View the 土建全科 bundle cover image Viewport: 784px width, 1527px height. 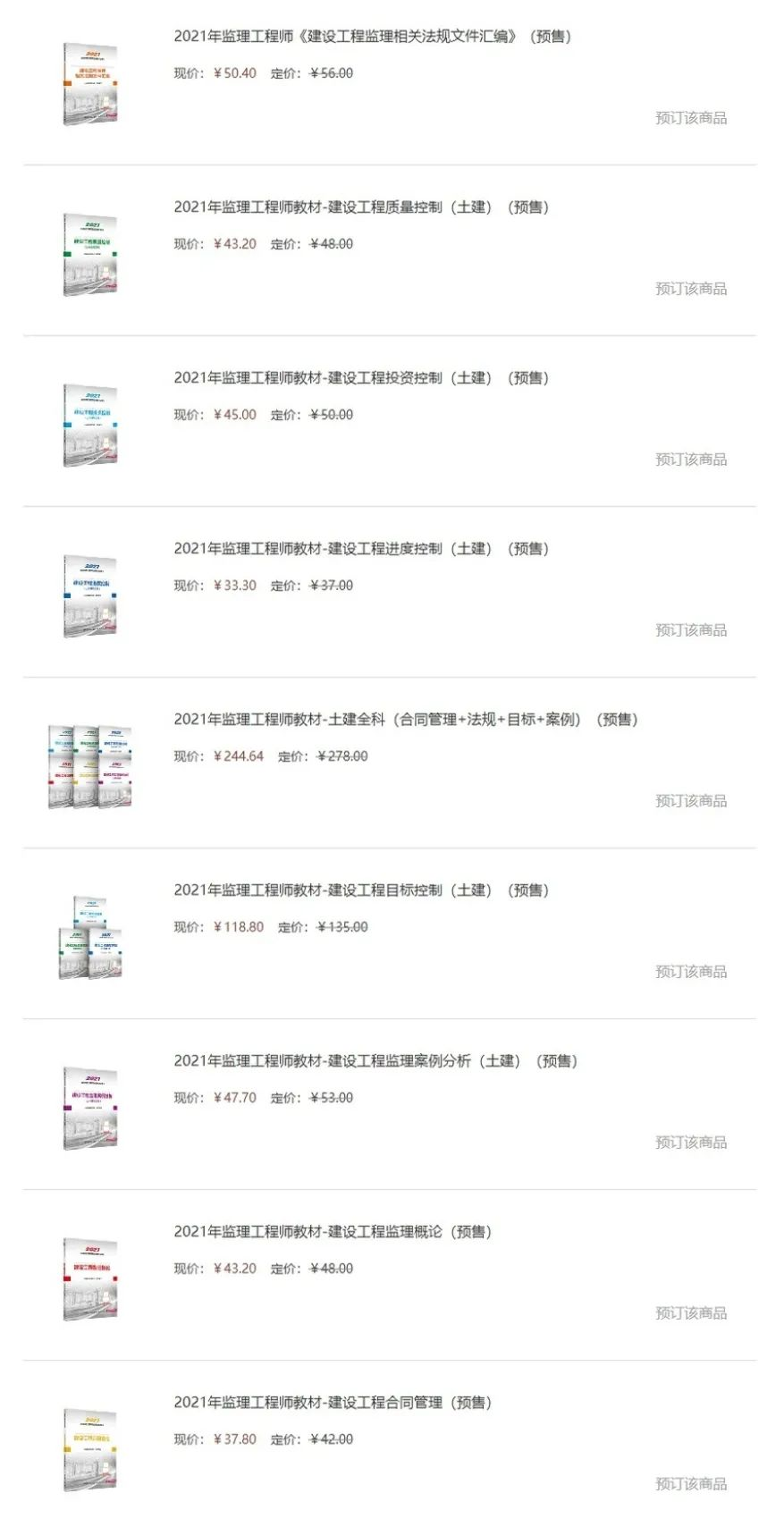[90, 767]
